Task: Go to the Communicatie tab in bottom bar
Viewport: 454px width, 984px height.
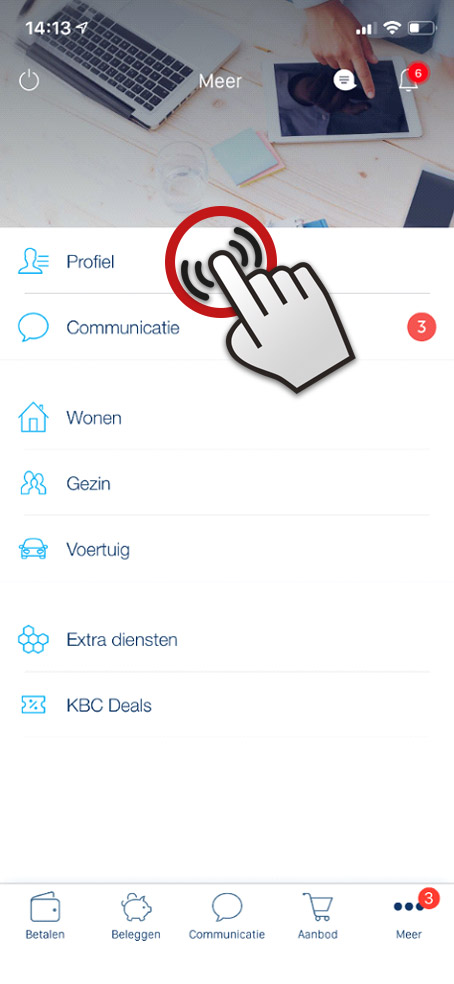Action: coord(227,917)
